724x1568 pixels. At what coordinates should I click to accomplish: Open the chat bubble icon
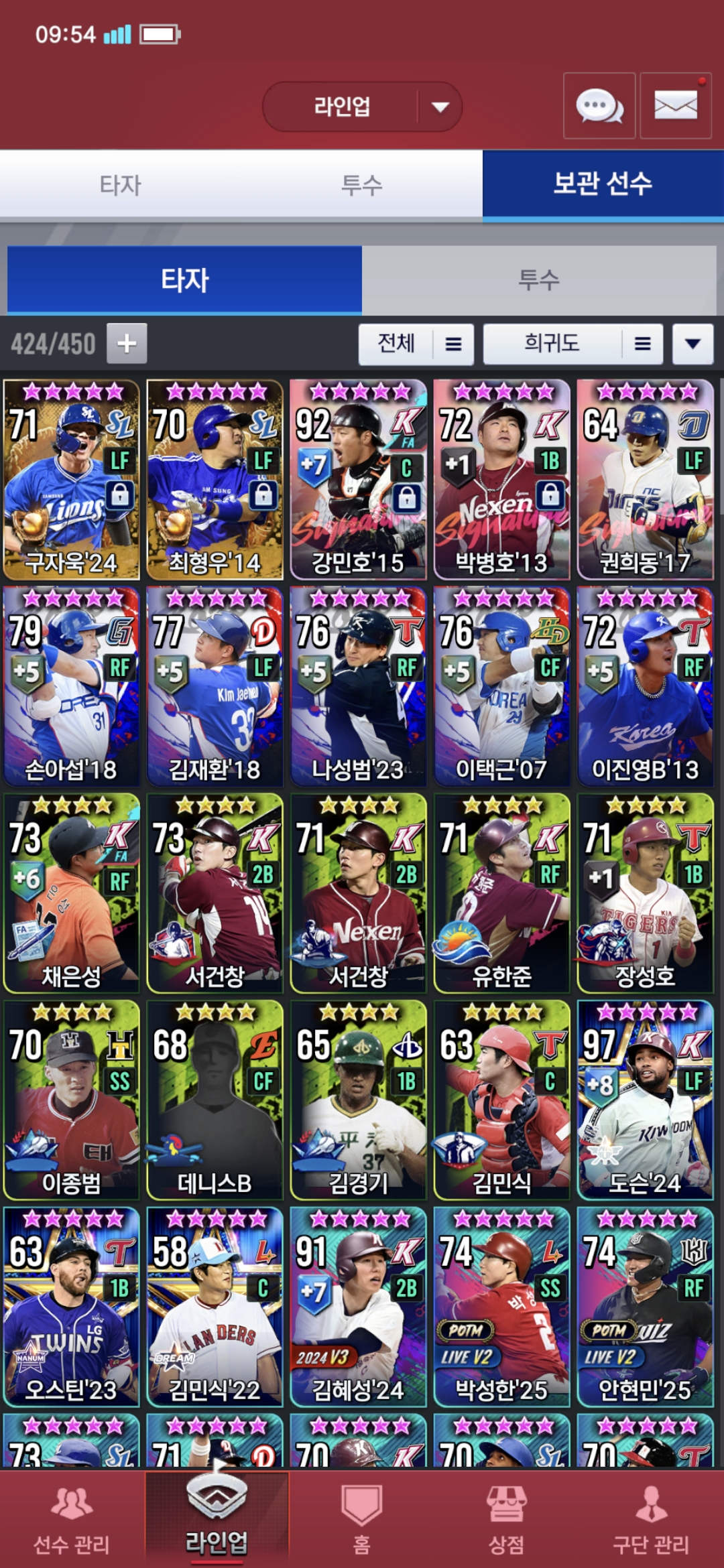[x=599, y=106]
